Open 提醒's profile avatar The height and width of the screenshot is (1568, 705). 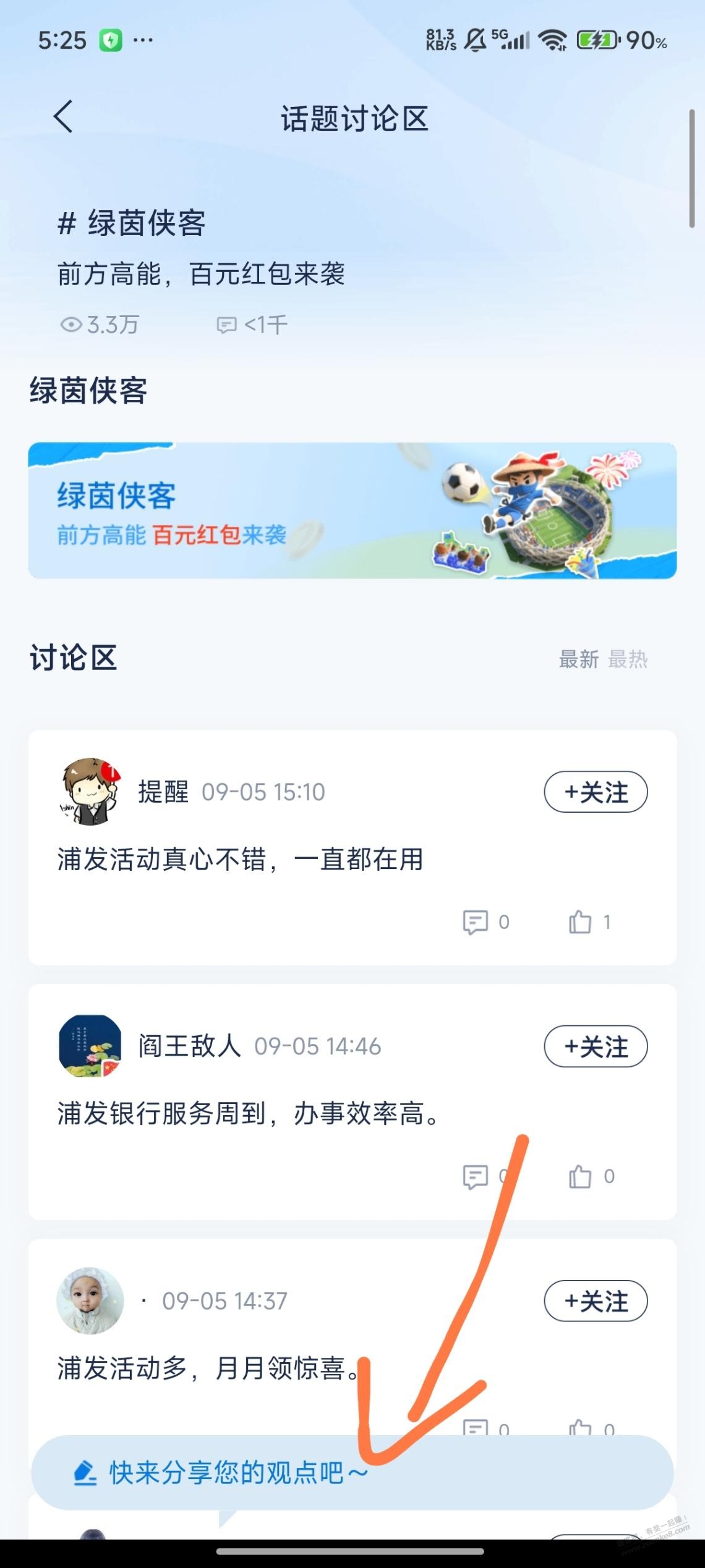click(x=90, y=792)
